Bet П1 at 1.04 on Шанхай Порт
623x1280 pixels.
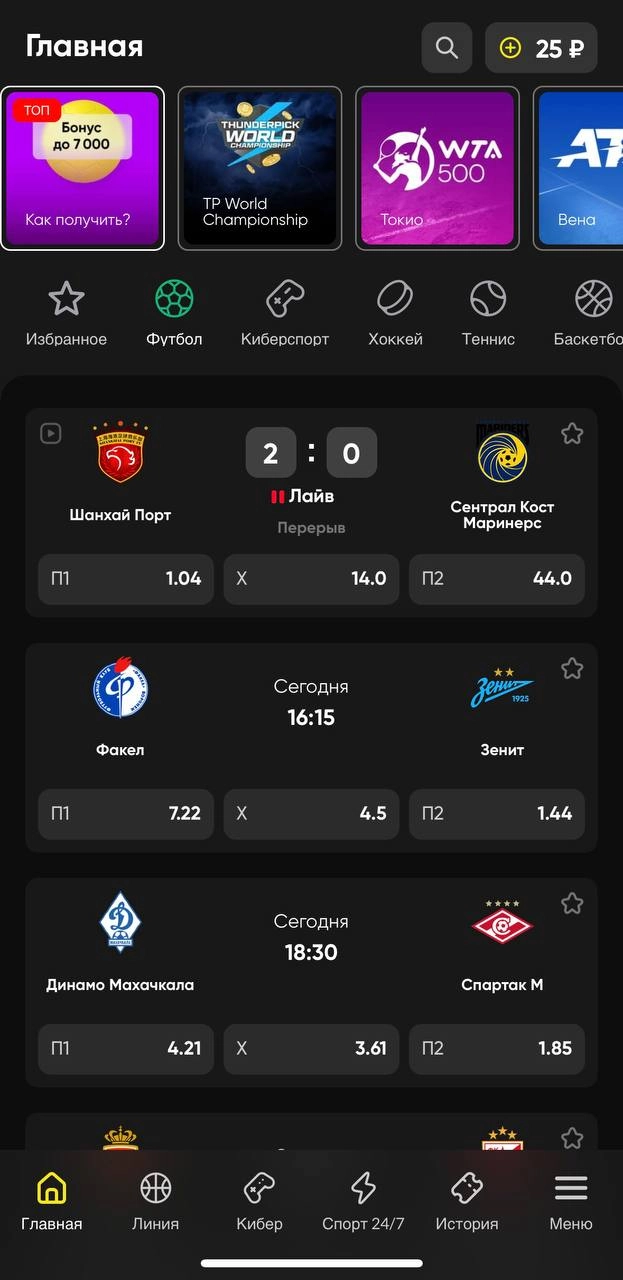pos(126,579)
